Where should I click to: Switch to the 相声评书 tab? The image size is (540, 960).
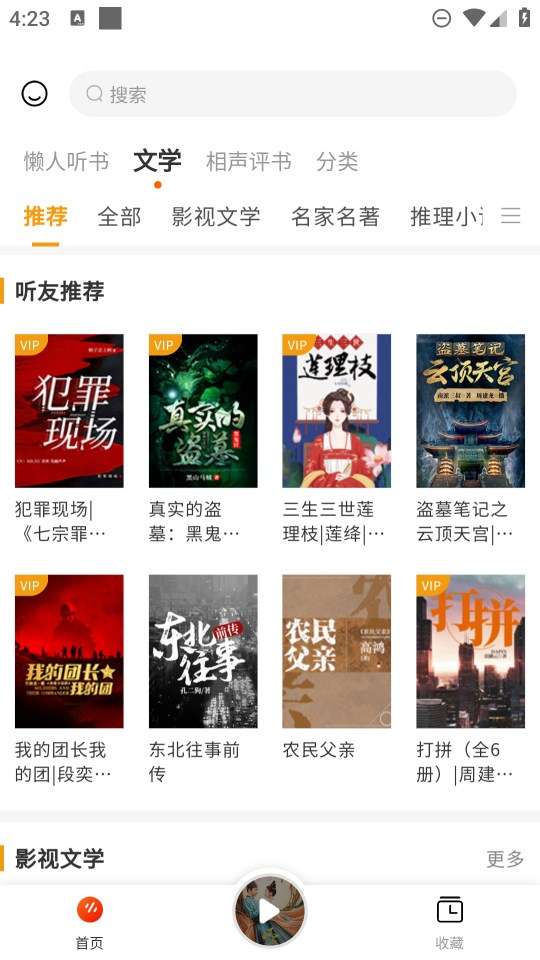pyautogui.click(x=249, y=162)
